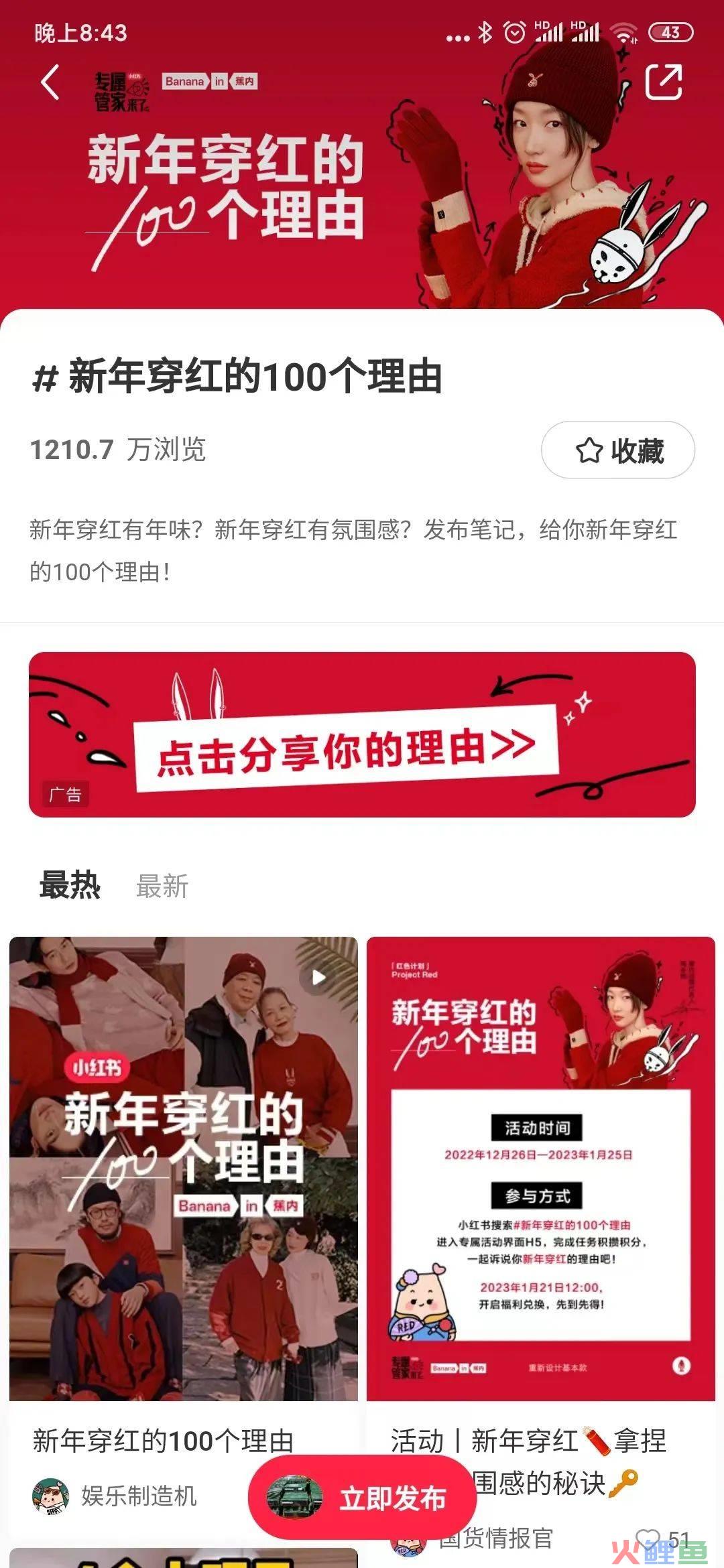Like the 国货情报官 note
This screenshot has height=1568, width=724.
click(648, 1539)
